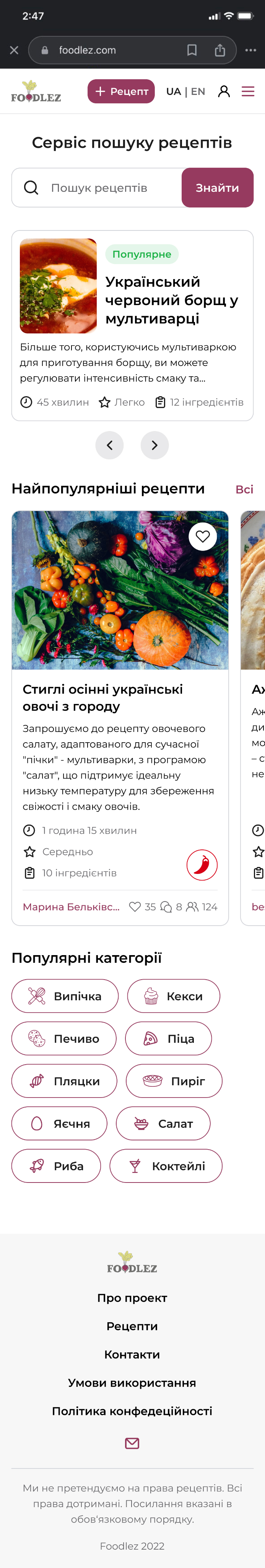Tap the 'Знайти' search button

coord(217,188)
